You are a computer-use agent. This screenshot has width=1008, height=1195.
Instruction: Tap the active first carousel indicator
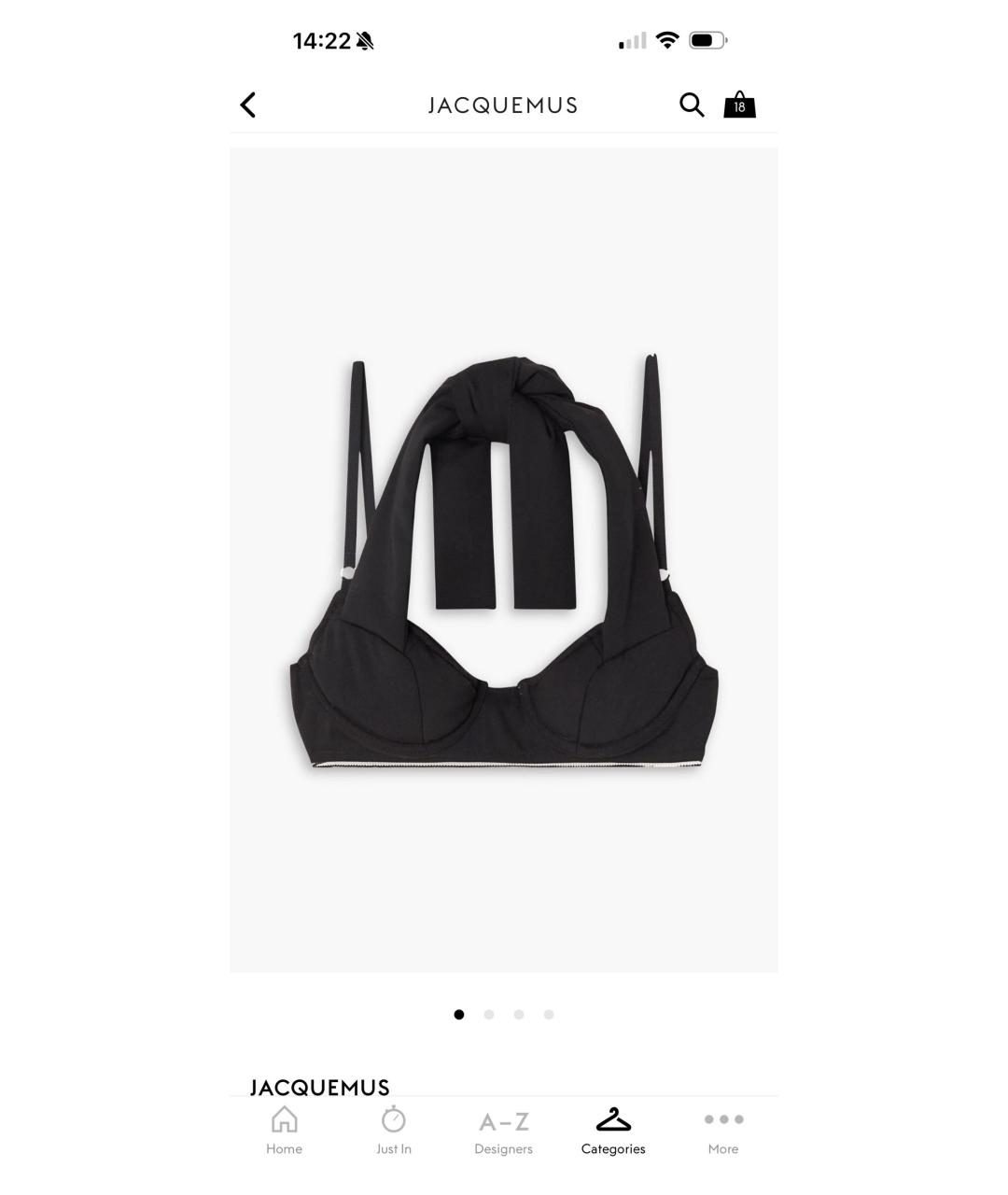pos(458,1014)
